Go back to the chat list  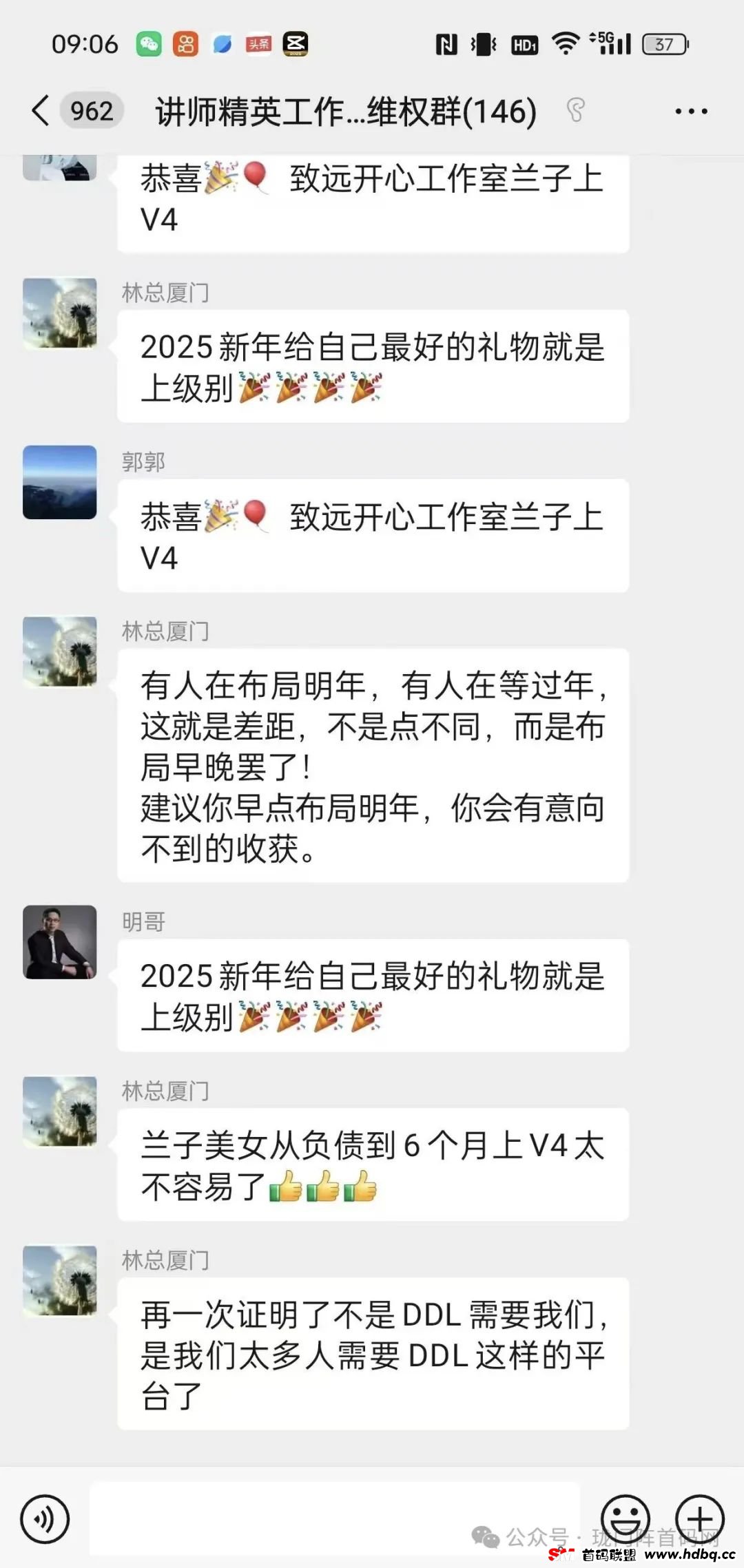click(41, 111)
